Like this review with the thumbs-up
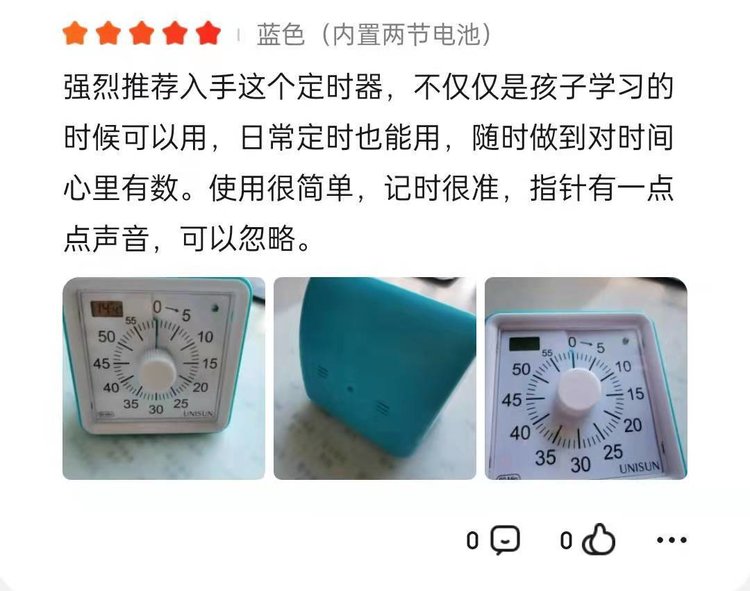750x591 pixels. [599, 541]
